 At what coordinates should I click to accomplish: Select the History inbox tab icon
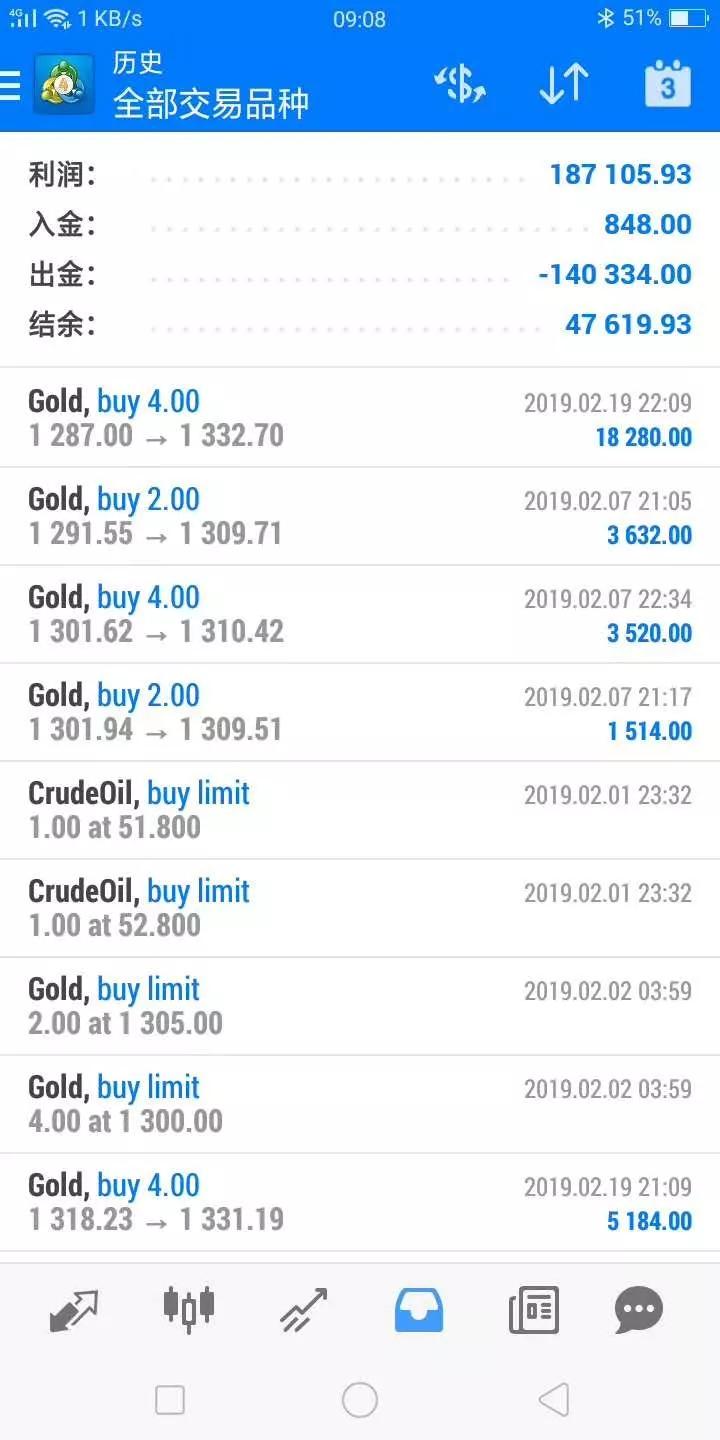[418, 1308]
